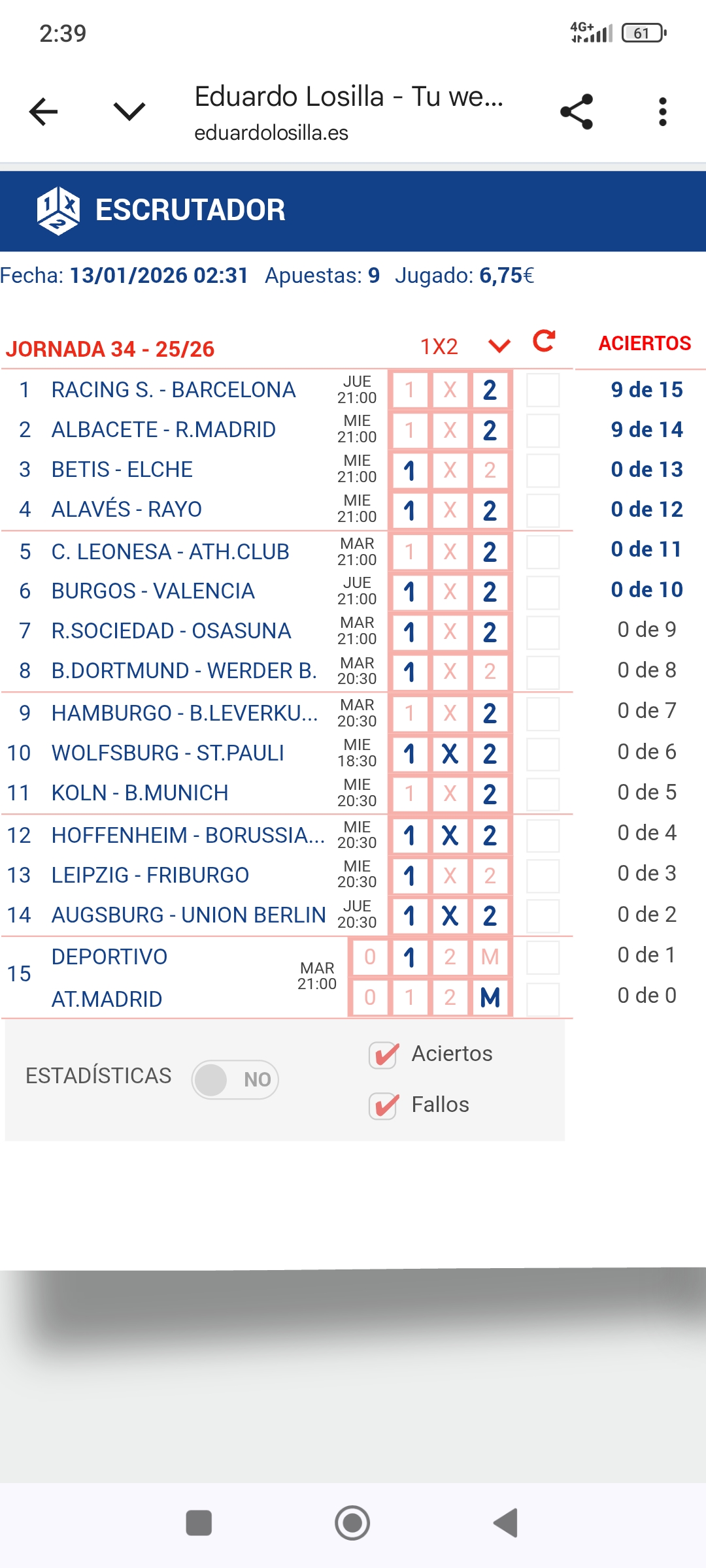The width and height of the screenshot is (706, 1568).
Task: Set X for Burgos - Valencia
Action: pos(450,592)
